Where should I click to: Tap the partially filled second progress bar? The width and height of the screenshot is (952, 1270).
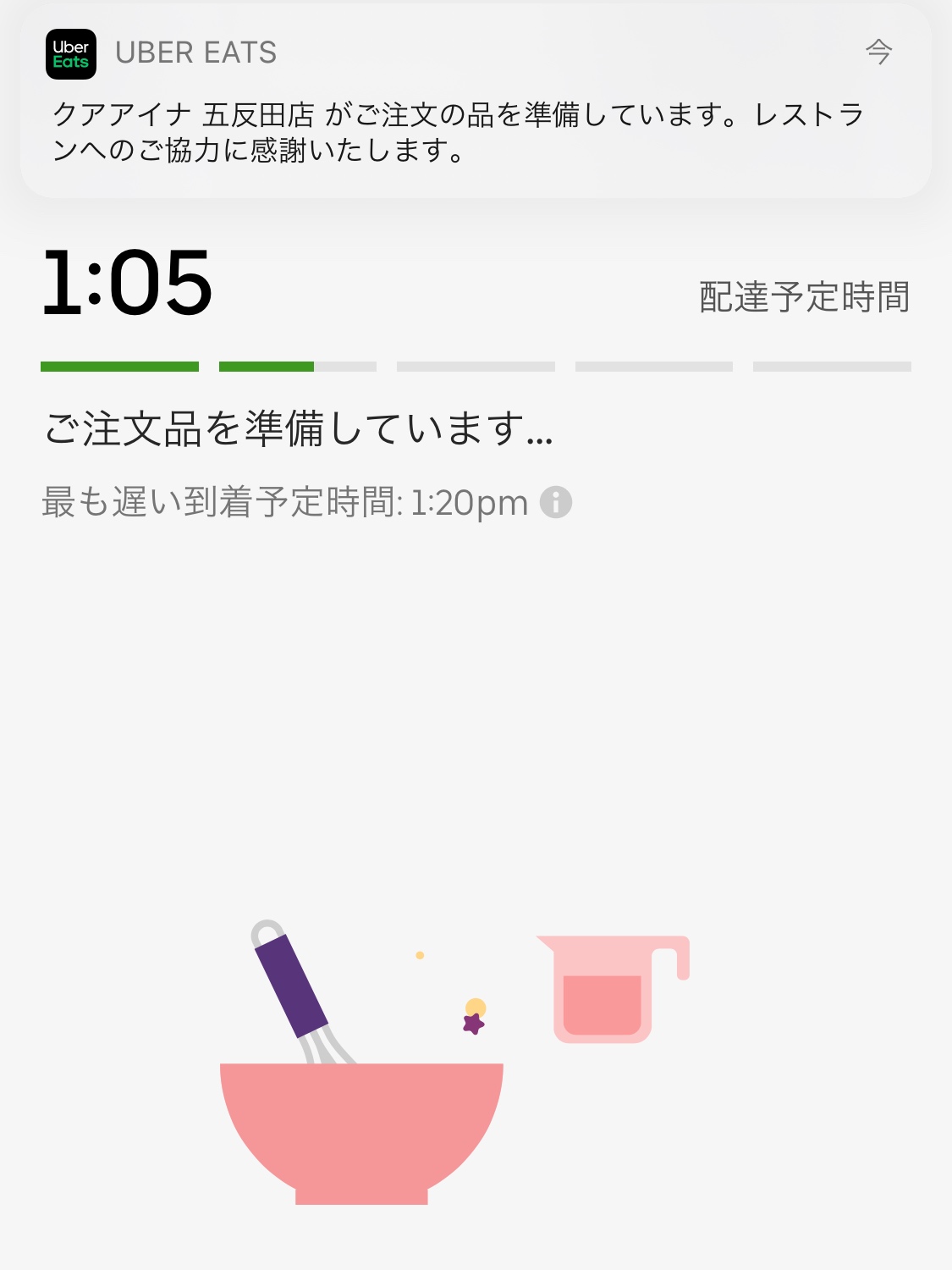click(298, 367)
